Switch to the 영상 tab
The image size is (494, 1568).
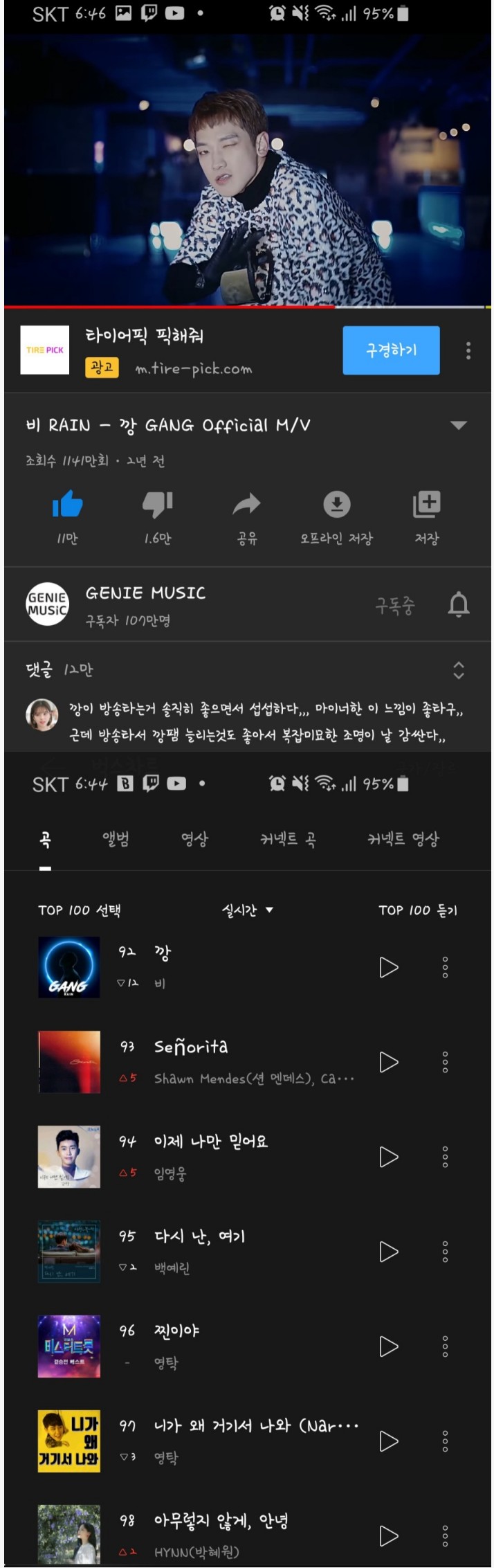tap(194, 839)
